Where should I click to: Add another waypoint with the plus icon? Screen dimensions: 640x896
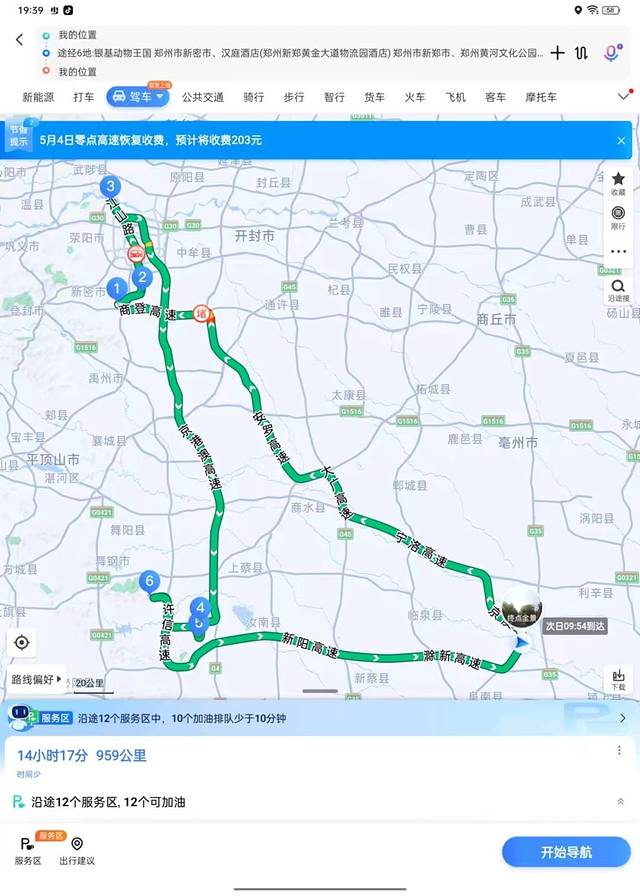(x=557, y=53)
